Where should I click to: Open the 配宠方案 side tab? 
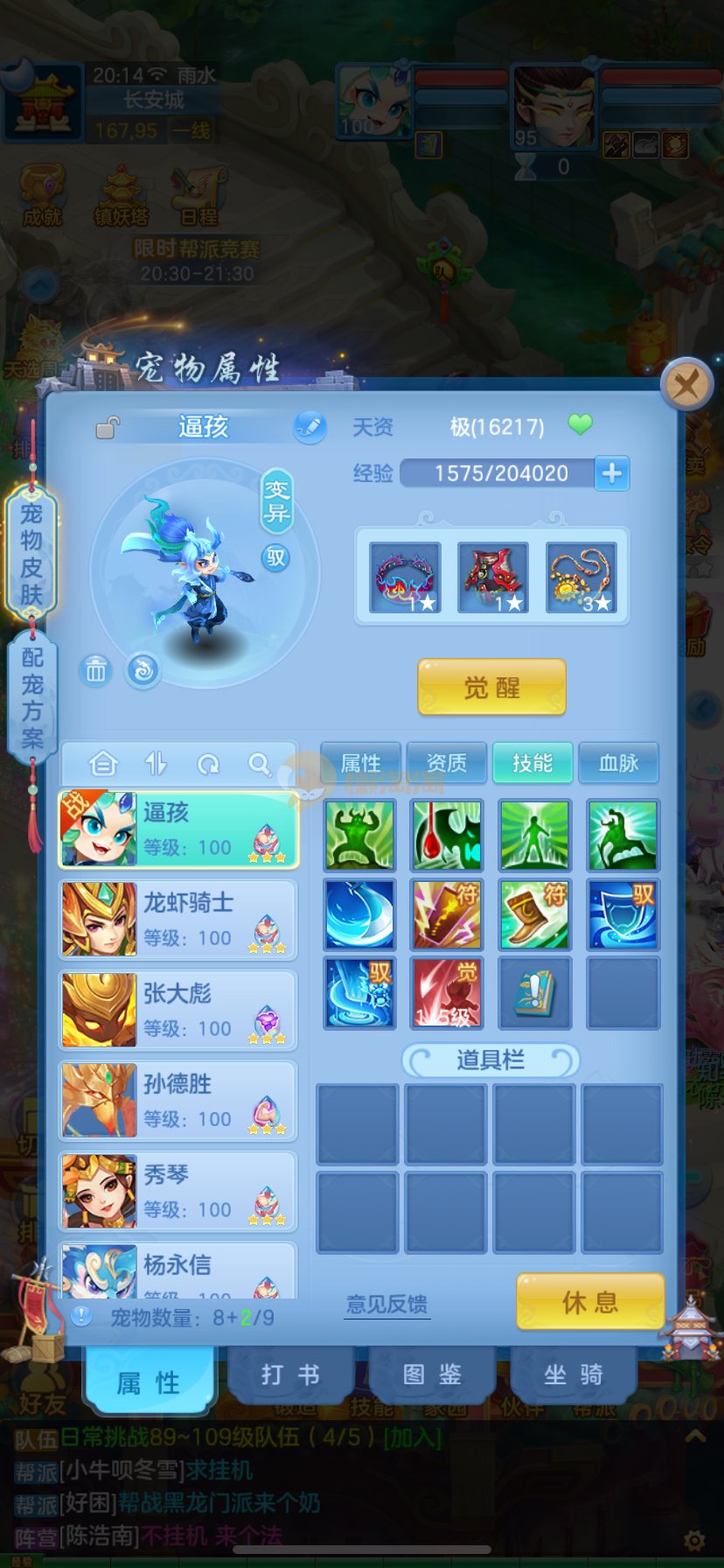coord(31,697)
